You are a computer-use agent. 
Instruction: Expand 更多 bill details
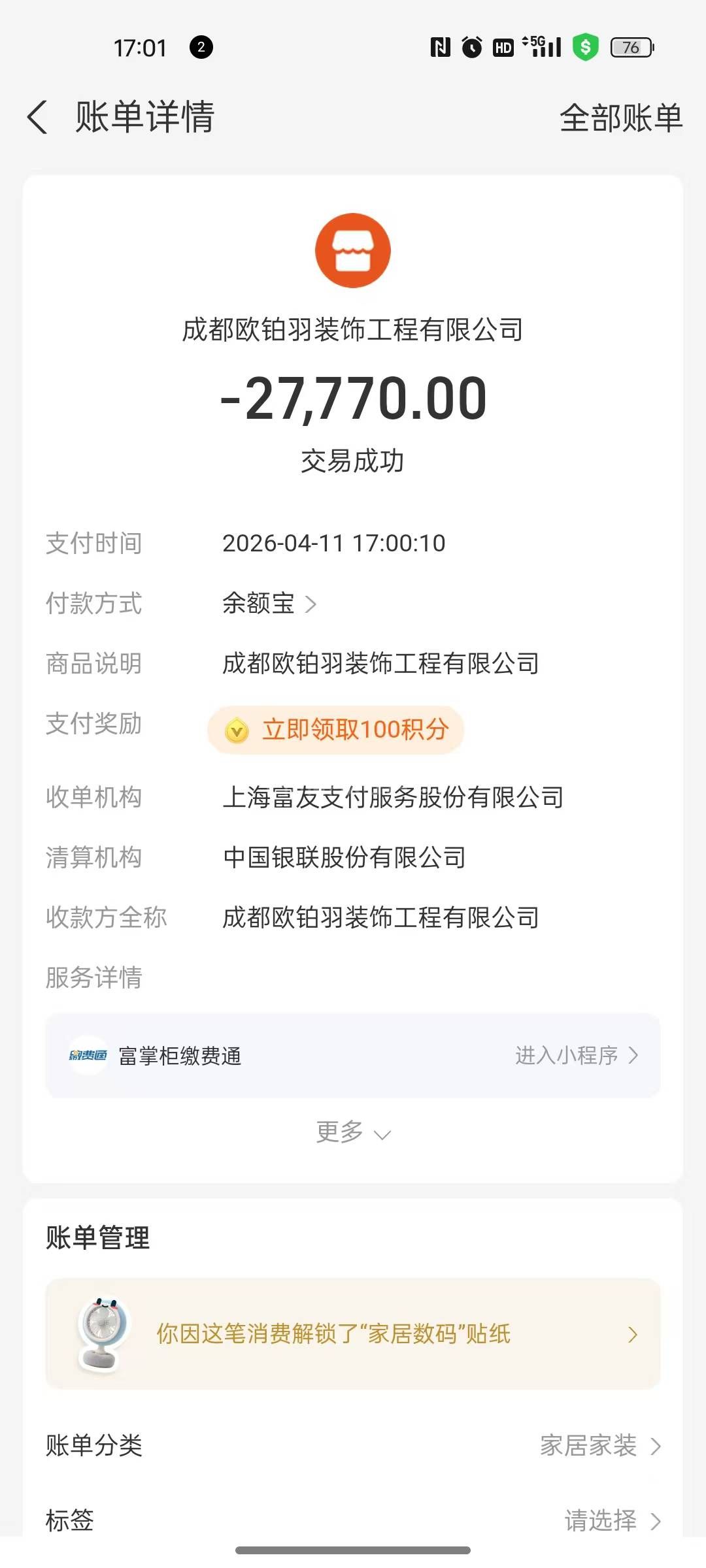pos(353,1132)
